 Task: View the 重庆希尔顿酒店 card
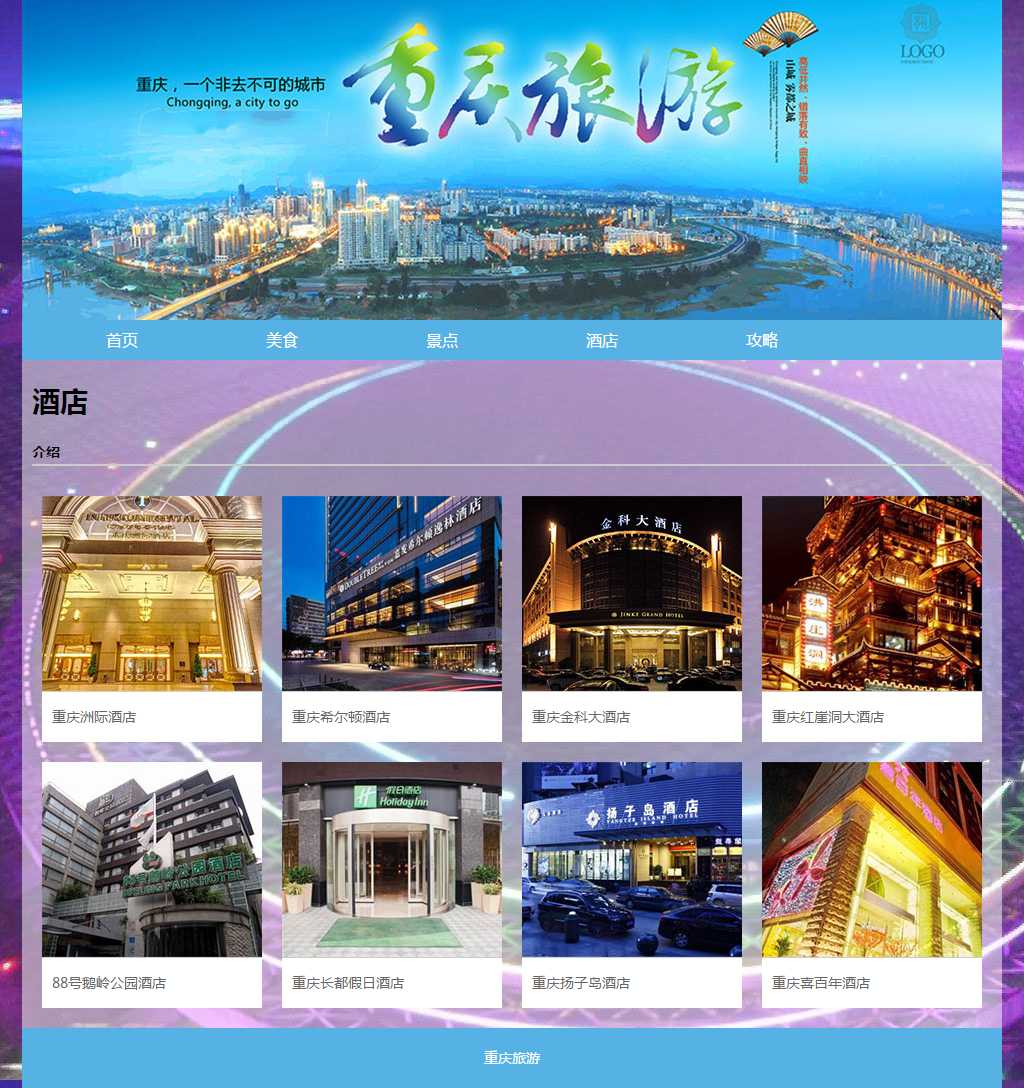pos(392,618)
